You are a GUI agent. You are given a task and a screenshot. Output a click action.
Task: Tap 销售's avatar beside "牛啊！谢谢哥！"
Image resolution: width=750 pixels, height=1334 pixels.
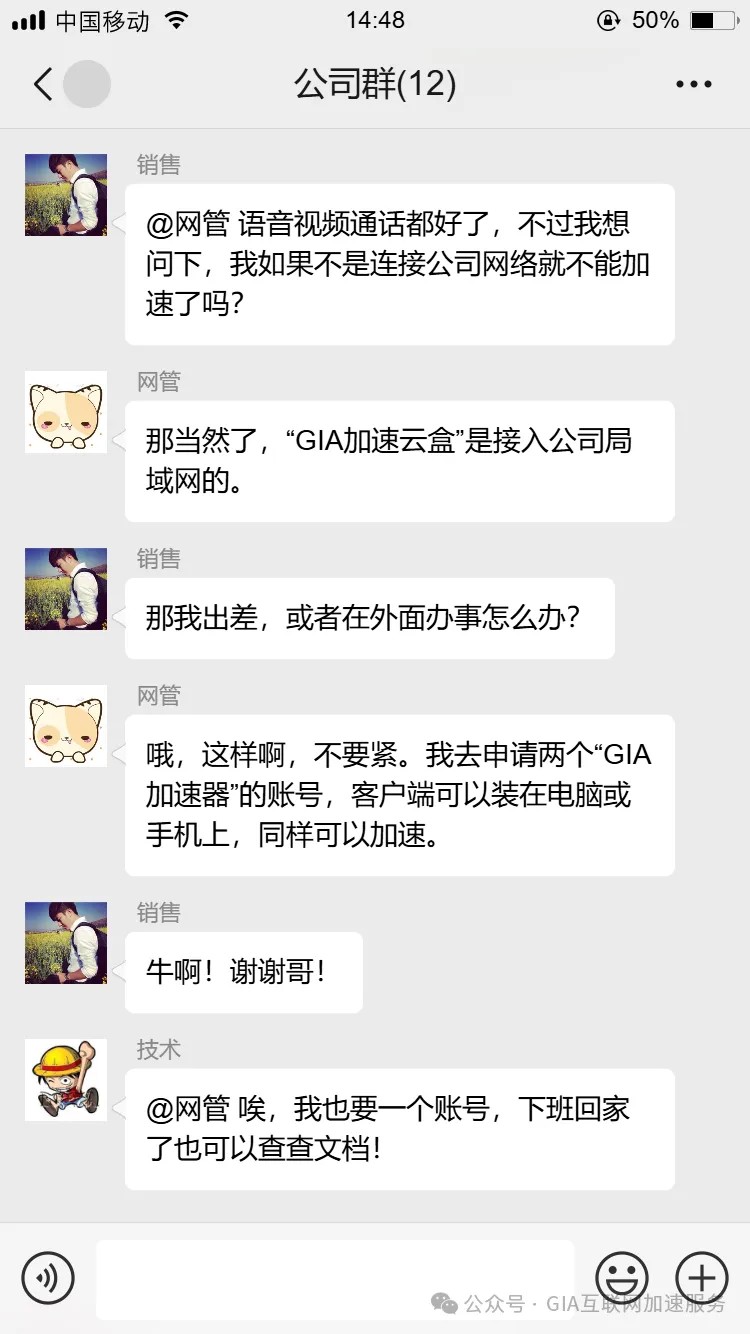tap(66, 943)
